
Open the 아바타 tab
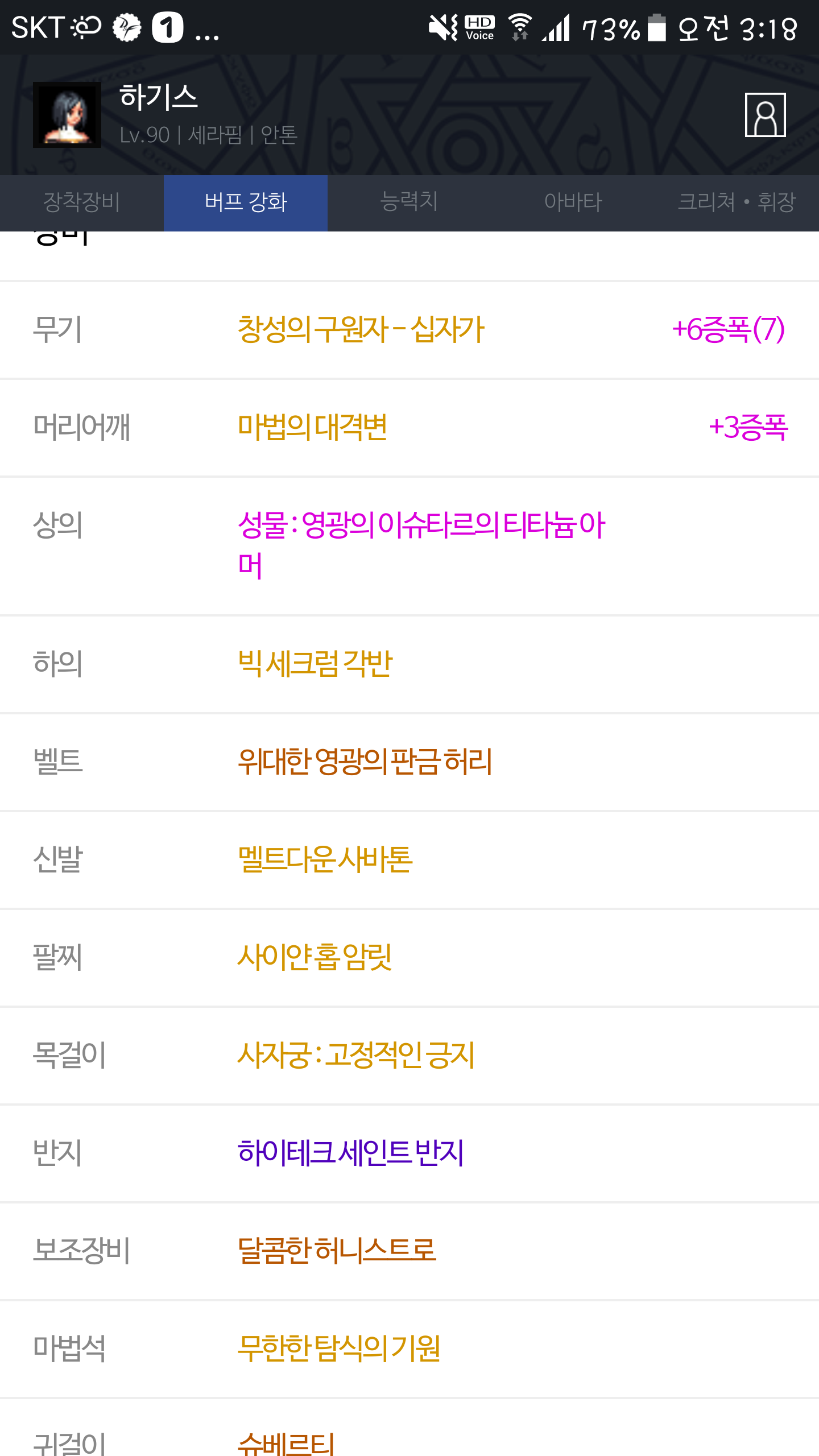click(x=573, y=202)
